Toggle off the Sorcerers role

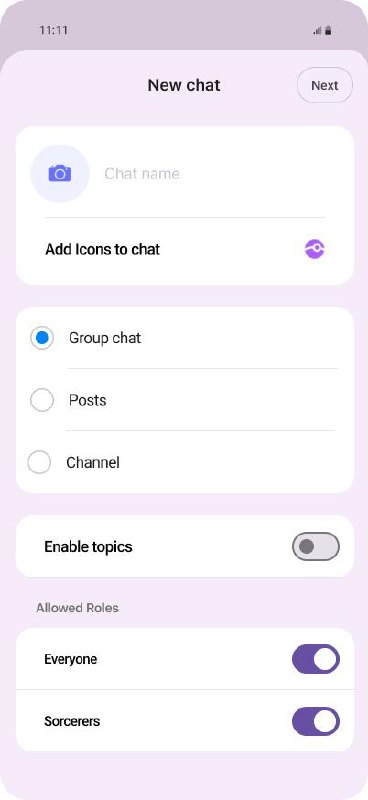pyautogui.click(x=315, y=721)
